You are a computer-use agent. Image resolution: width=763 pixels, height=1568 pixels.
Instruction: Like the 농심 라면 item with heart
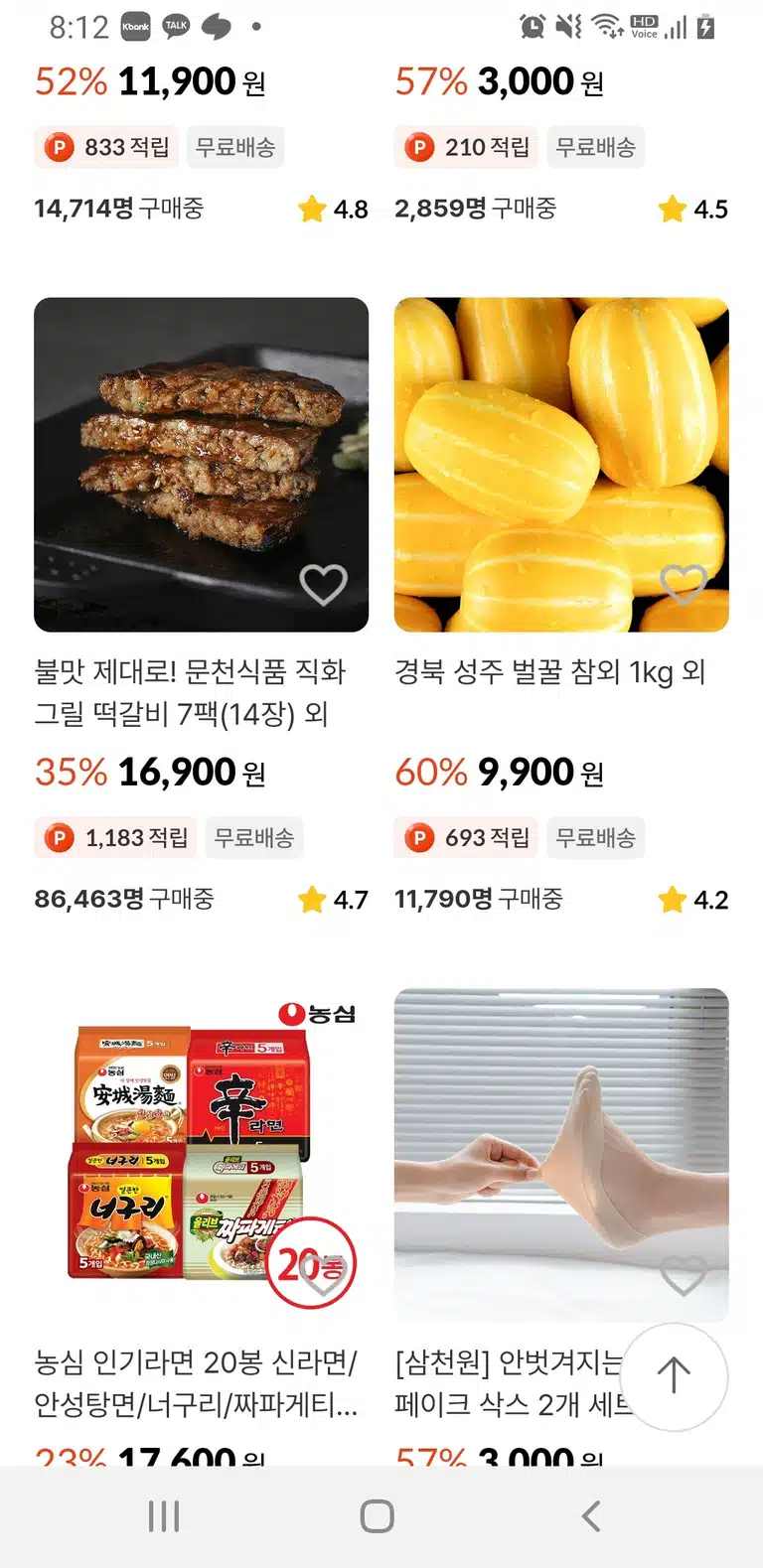(323, 1276)
